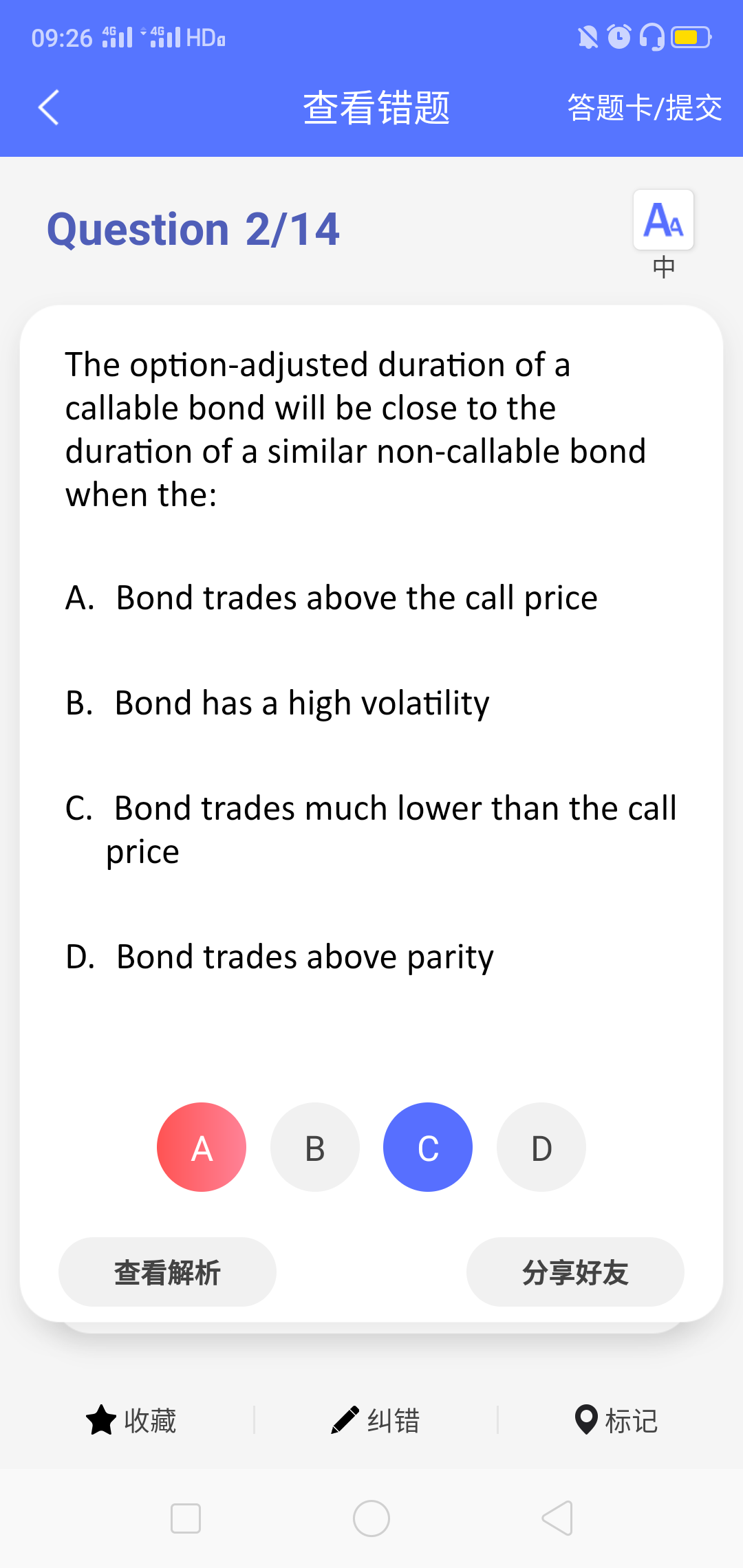Image resolution: width=743 pixels, height=1568 pixels.
Task: Choose option A Bond trades above call price
Action: click(356, 598)
